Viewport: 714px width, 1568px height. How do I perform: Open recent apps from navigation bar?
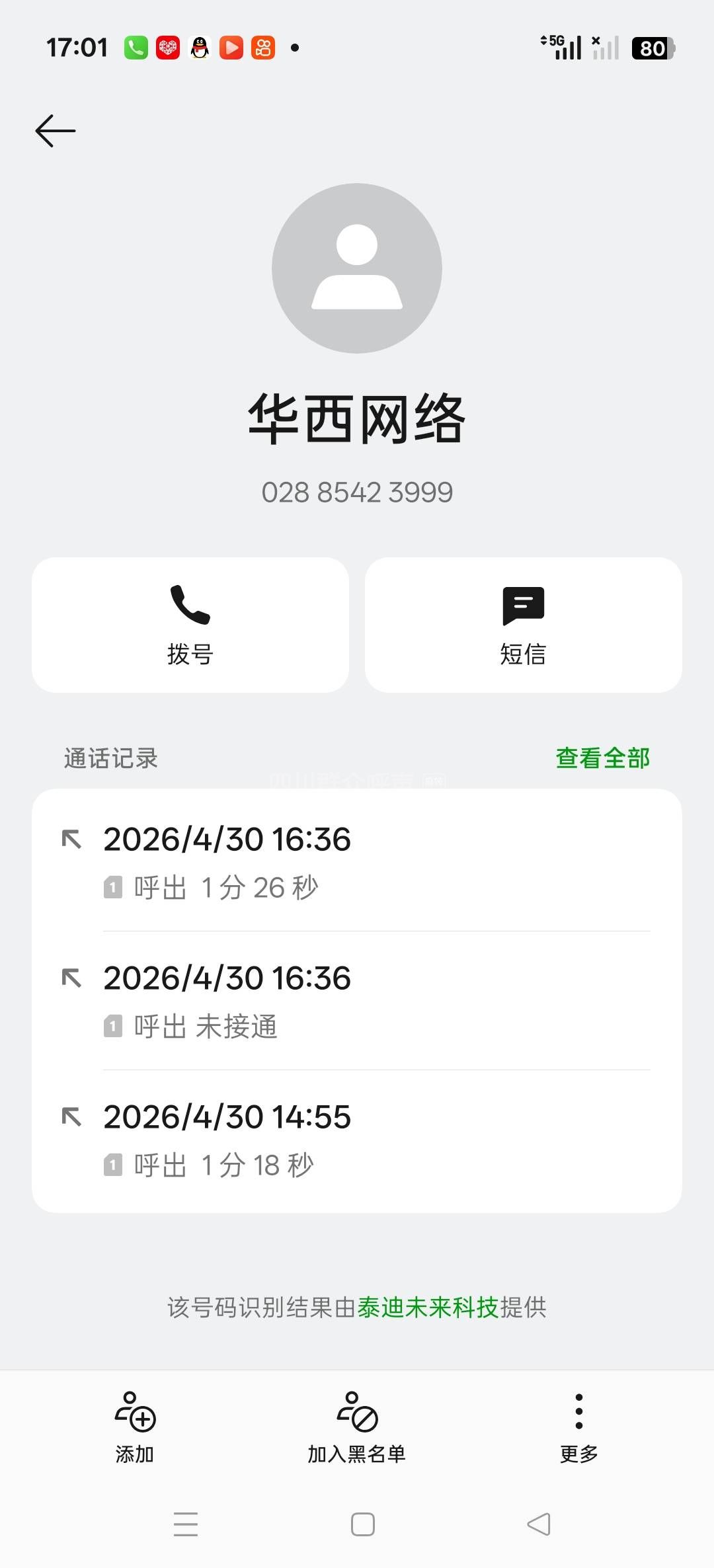pyautogui.click(x=186, y=1524)
